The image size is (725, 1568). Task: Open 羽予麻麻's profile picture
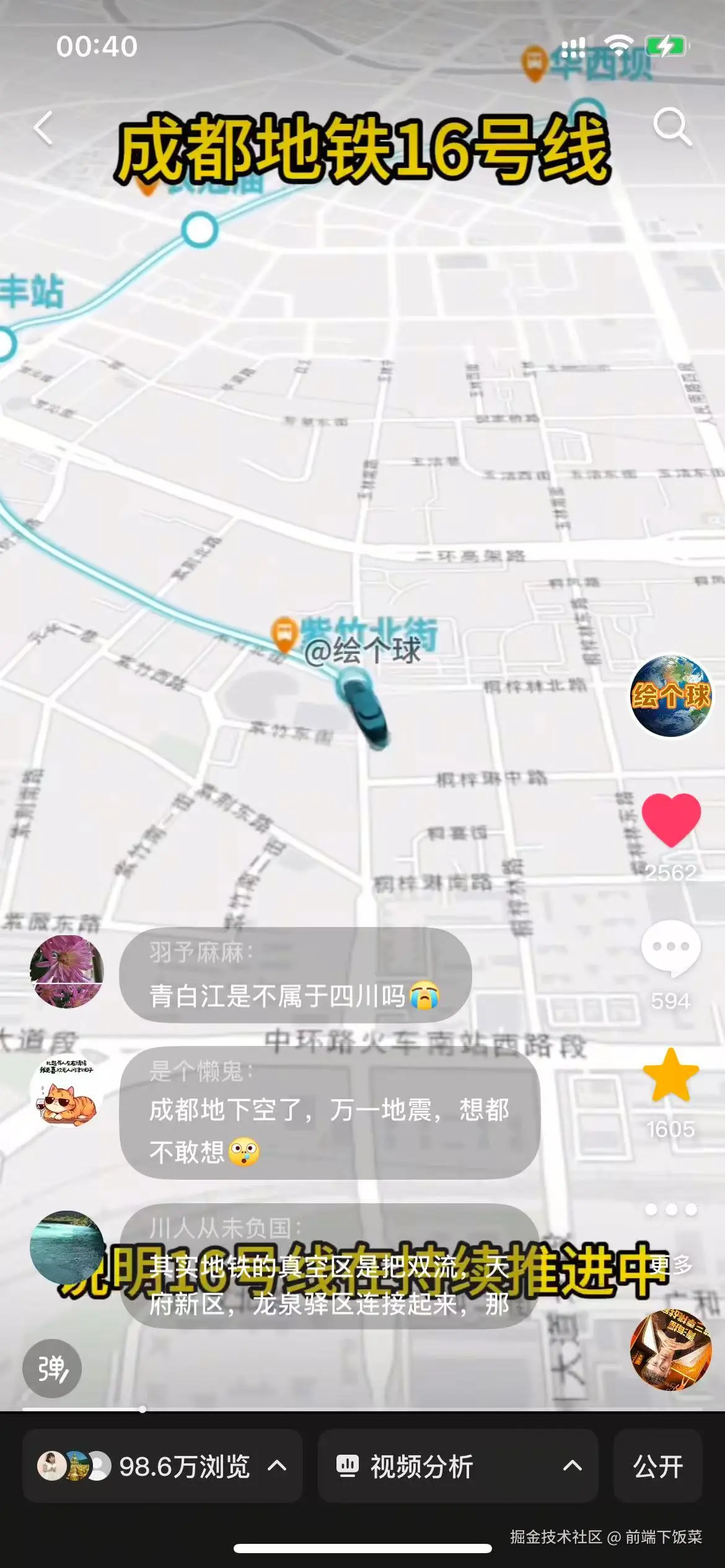(67, 971)
